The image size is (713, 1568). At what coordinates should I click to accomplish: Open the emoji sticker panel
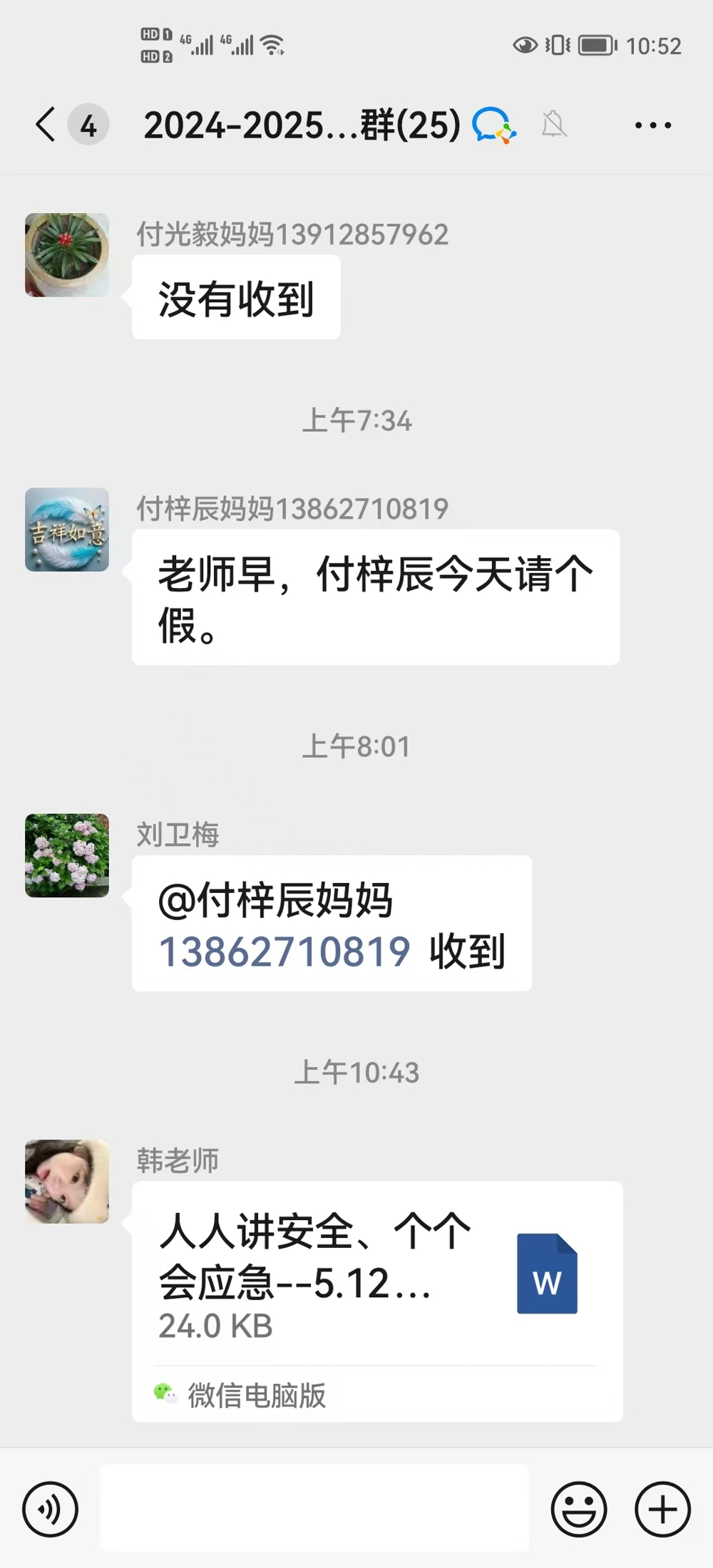(x=578, y=1509)
